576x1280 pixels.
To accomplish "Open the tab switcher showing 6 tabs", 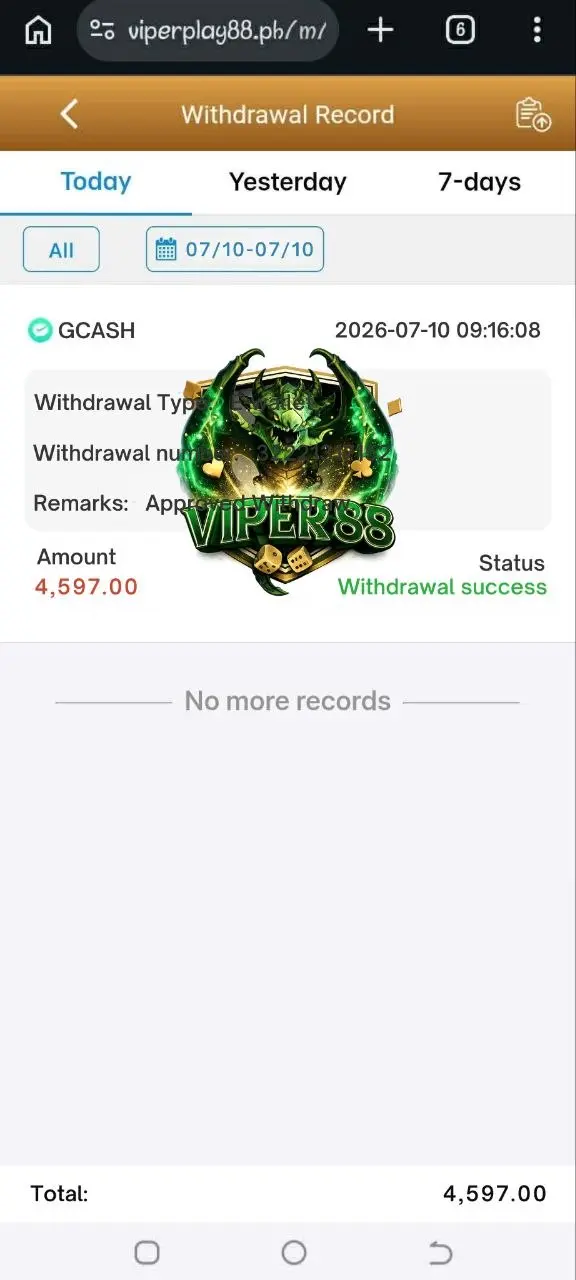I will point(459,30).
